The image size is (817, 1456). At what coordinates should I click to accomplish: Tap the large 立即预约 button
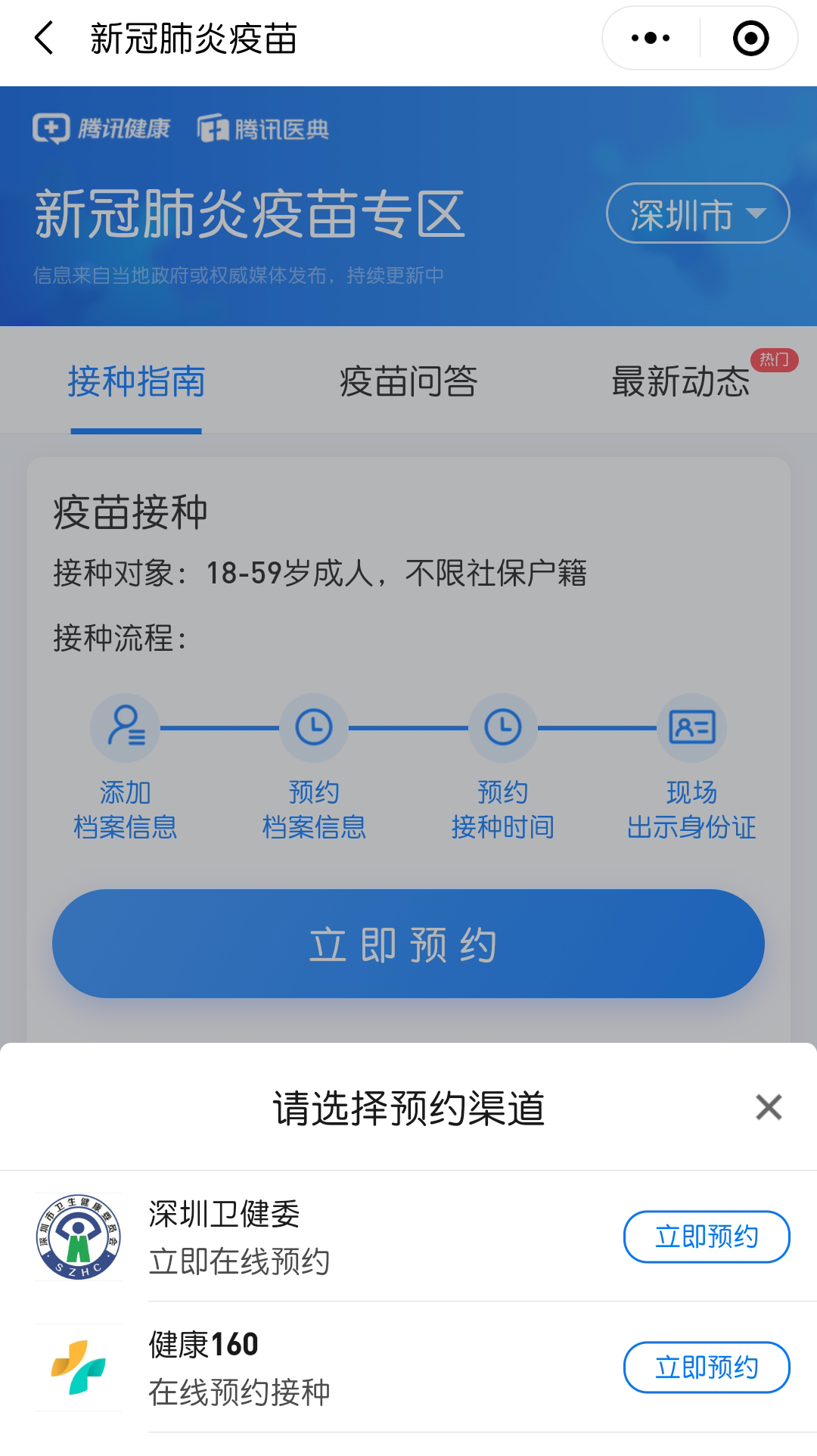pos(408,944)
